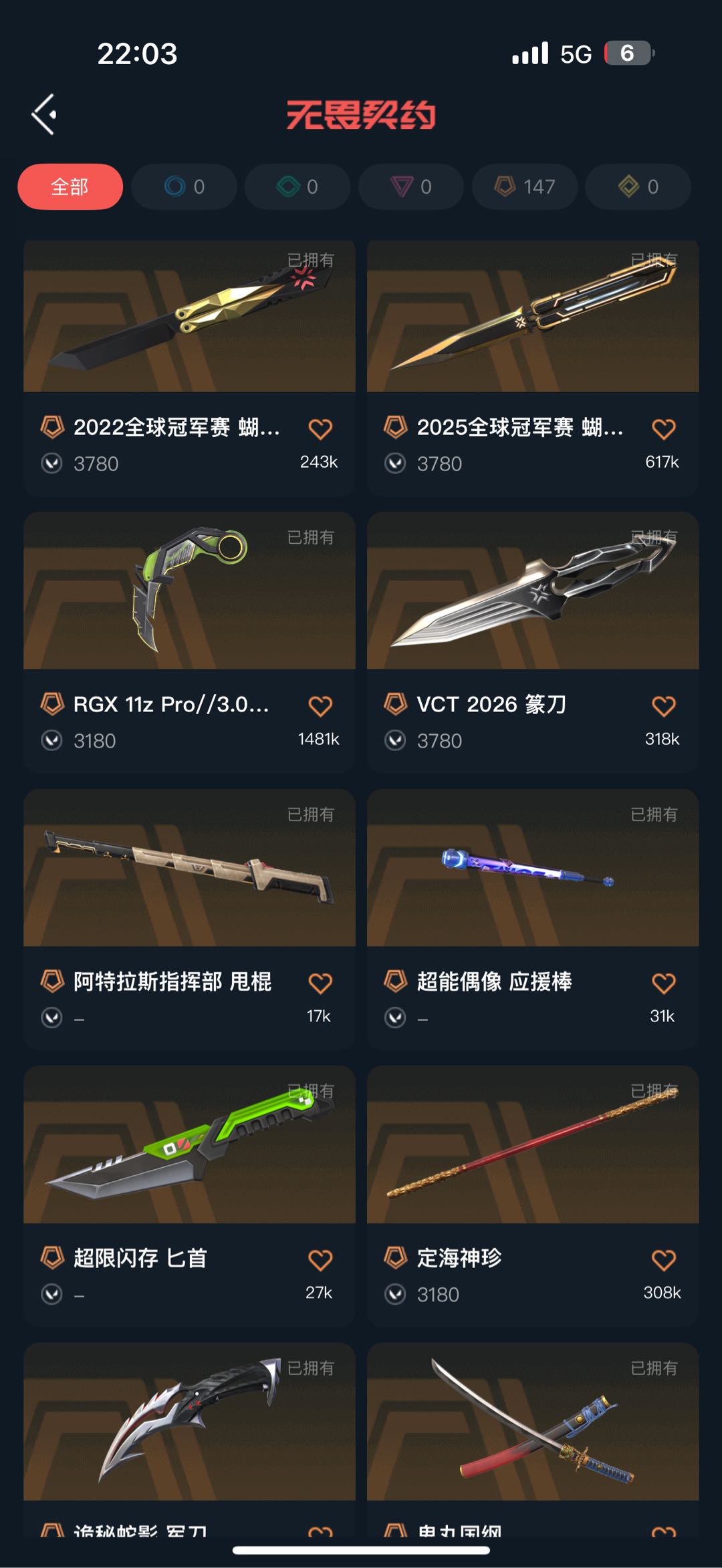Viewport: 722px width, 1568px height.
Task: Favorite the 定海神珍 skin
Action: point(663,1260)
